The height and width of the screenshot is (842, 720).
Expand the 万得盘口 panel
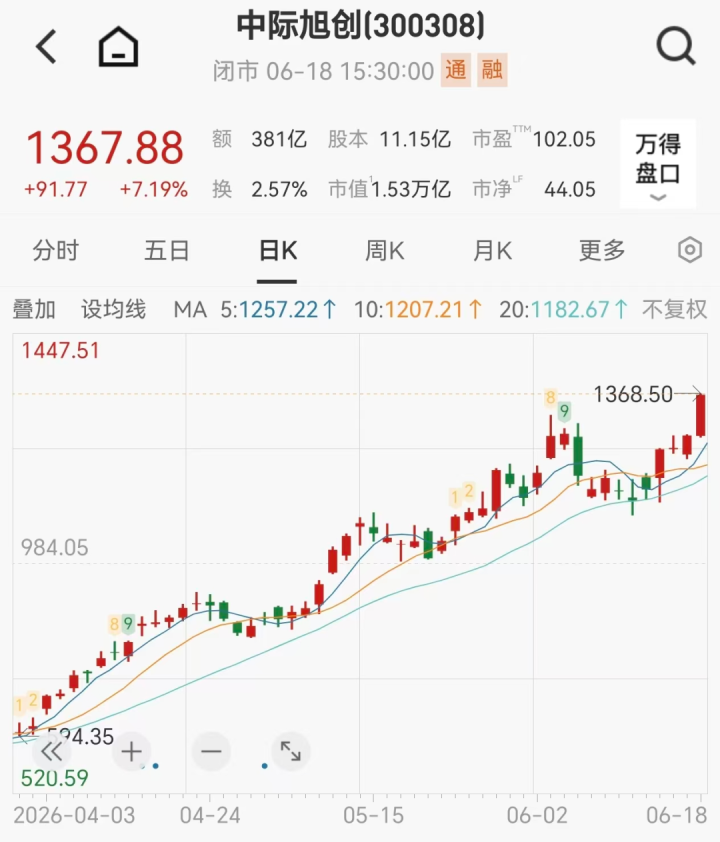pyautogui.click(x=658, y=164)
